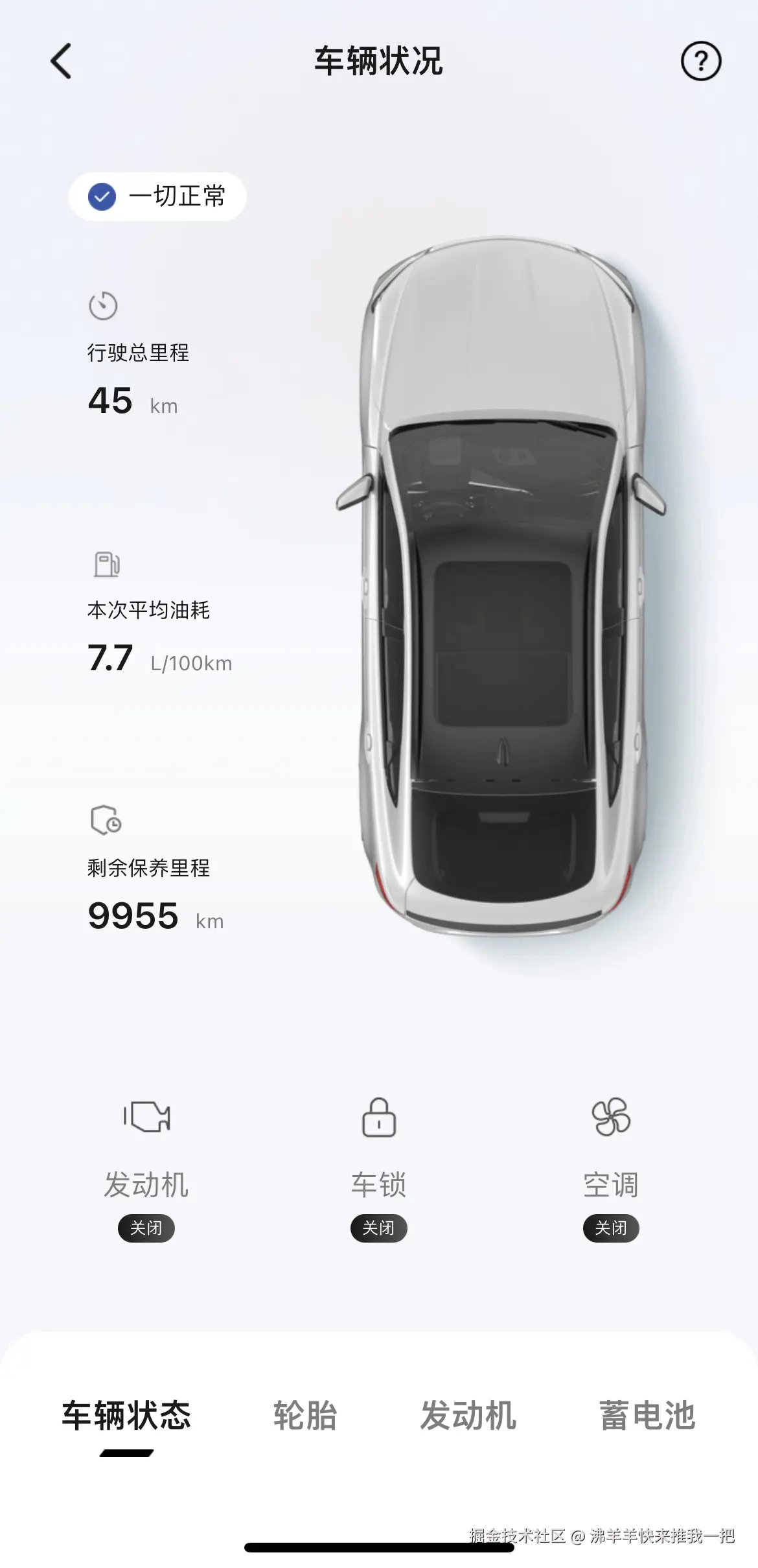The image size is (758, 1568).
Task: Toggle the engine 关闭 switch
Action: 146,1227
